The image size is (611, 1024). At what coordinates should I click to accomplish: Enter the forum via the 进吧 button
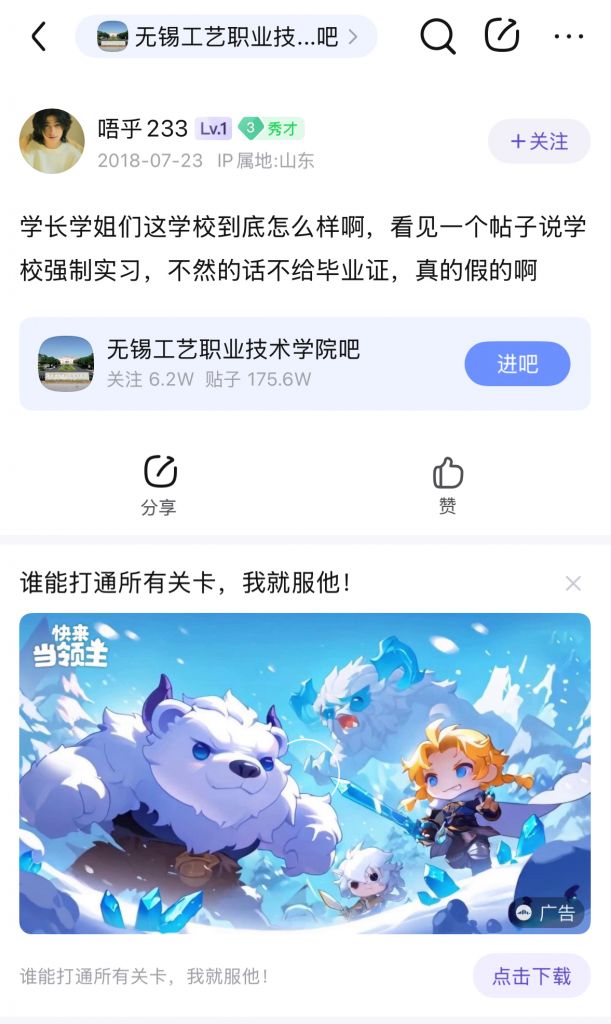coord(517,364)
